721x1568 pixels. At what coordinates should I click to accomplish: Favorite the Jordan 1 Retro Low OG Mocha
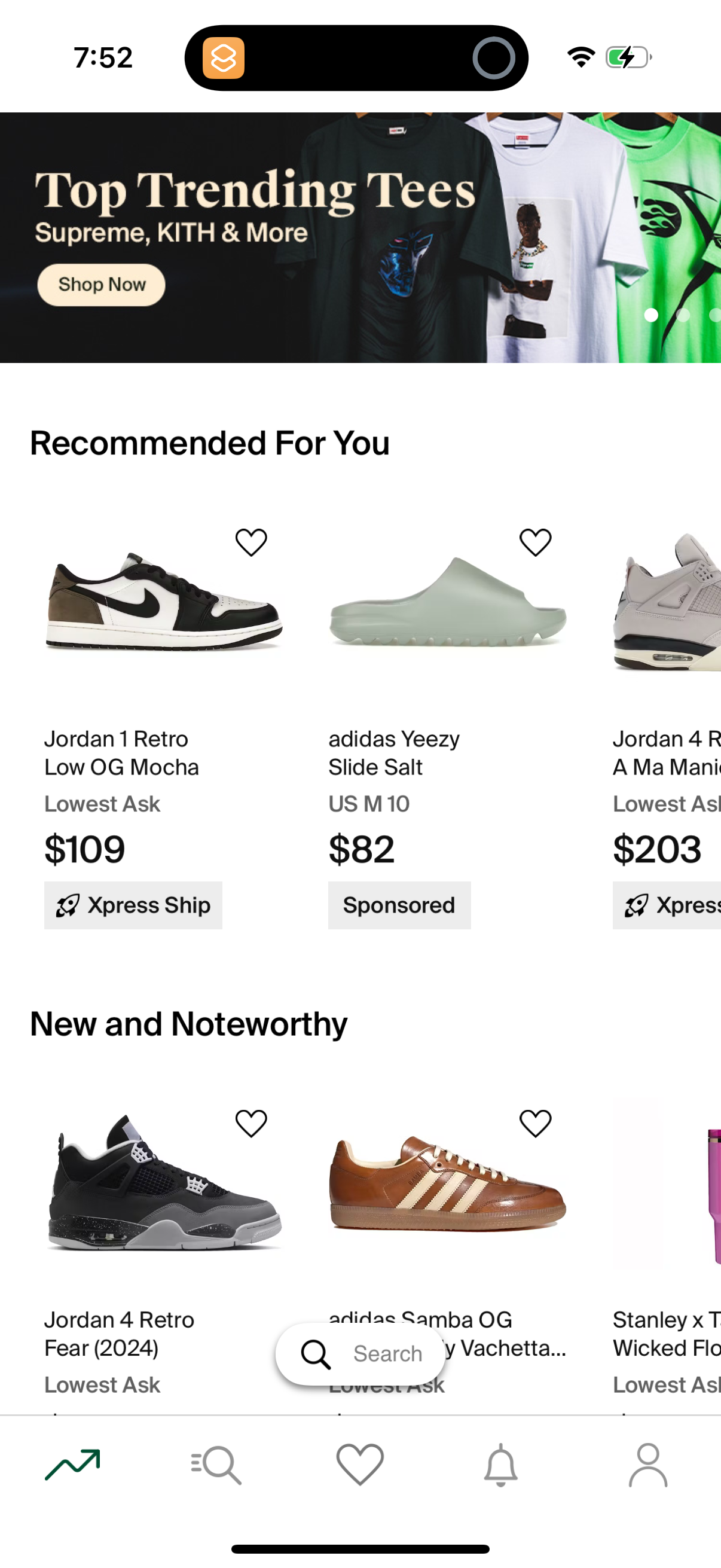click(252, 542)
